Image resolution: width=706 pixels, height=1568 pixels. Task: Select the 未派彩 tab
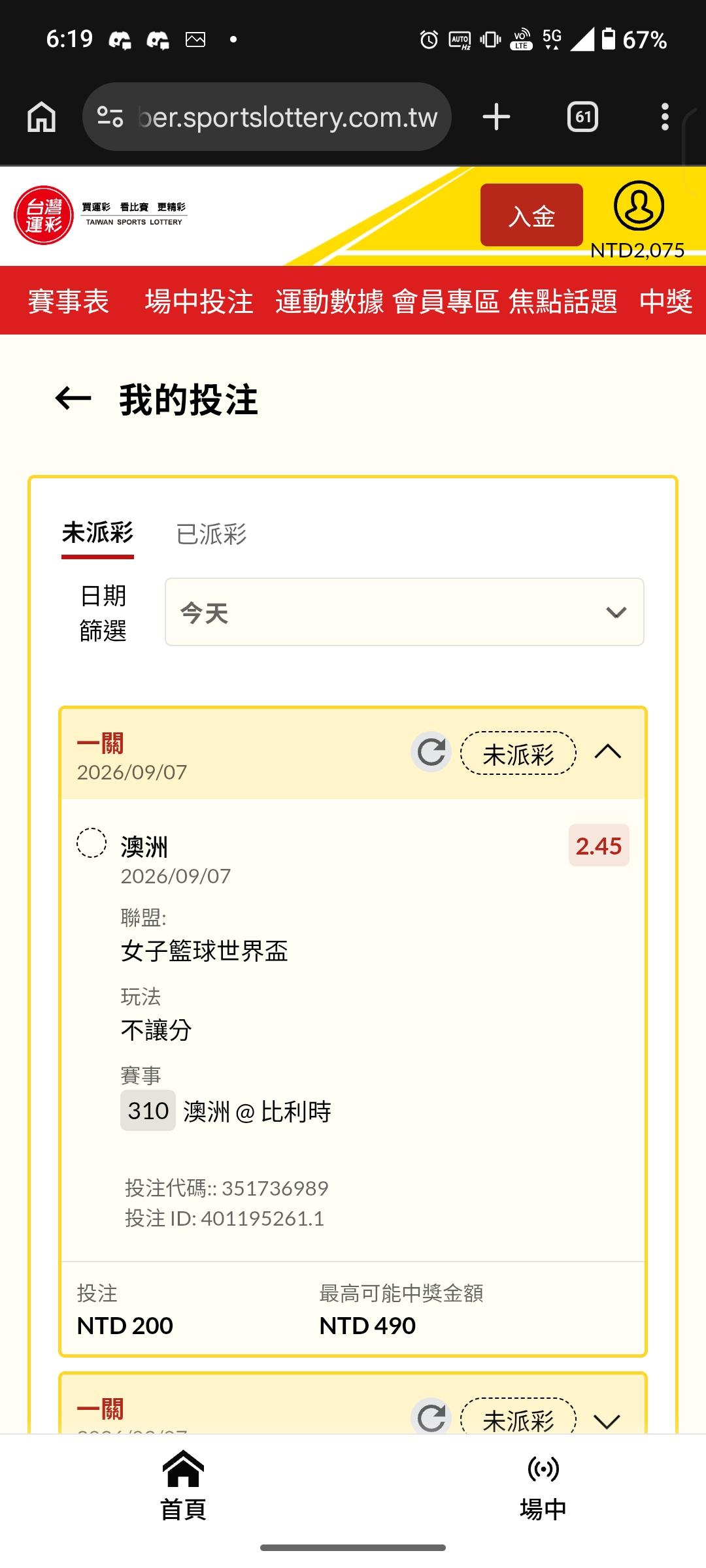[x=97, y=533]
